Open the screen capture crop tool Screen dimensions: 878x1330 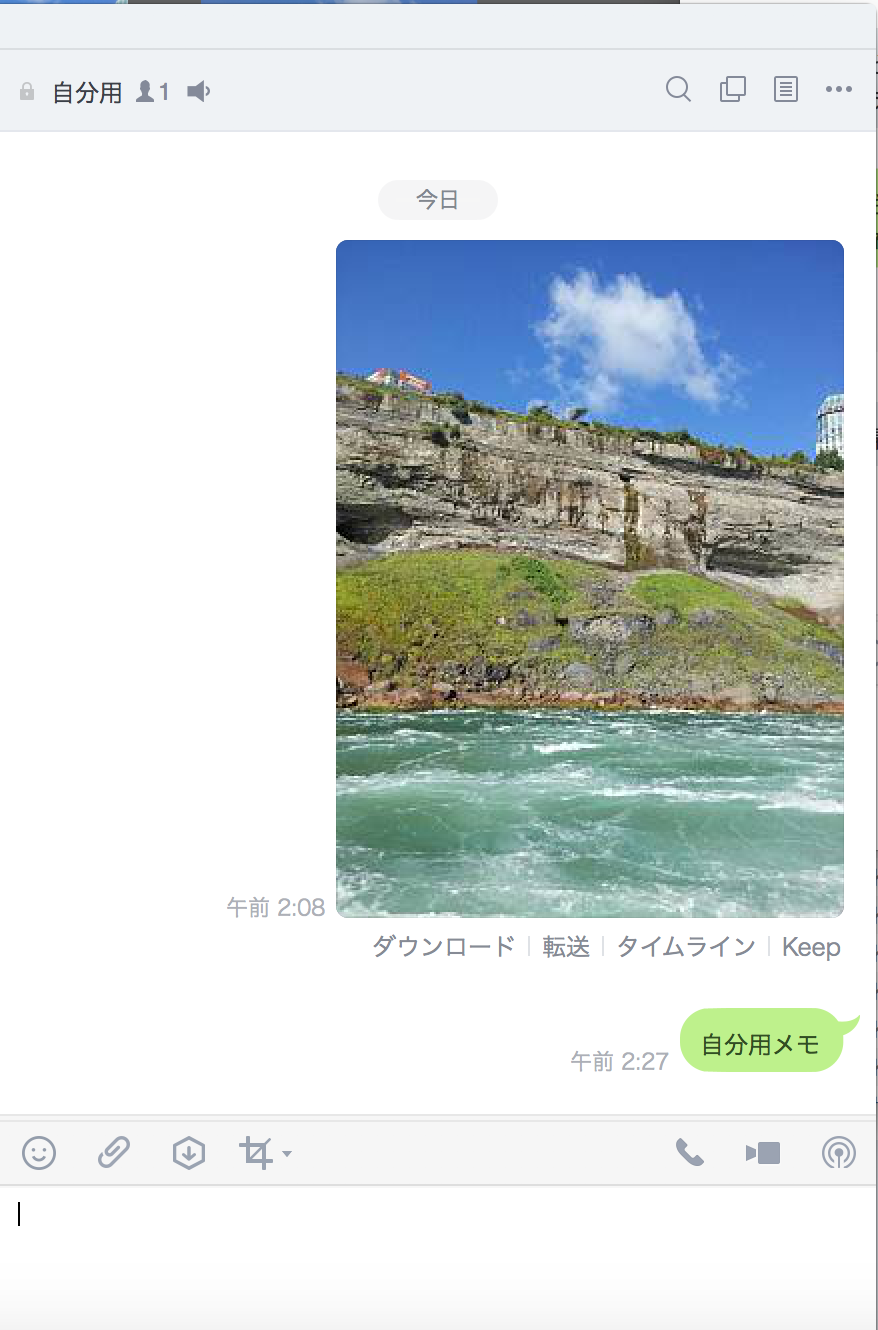click(x=257, y=1153)
